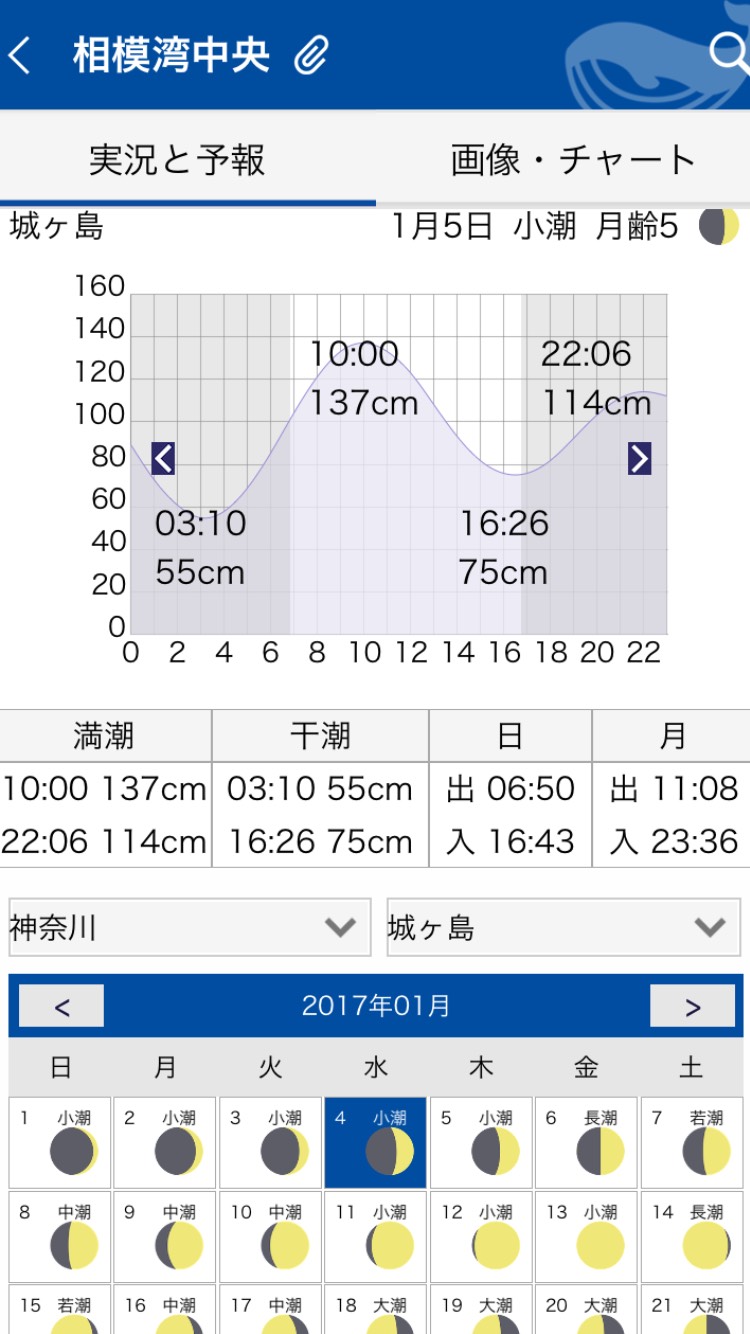Advance to the next calendar month
Image resolution: width=750 pixels, height=1334 pixels.
pos(692,1006)
